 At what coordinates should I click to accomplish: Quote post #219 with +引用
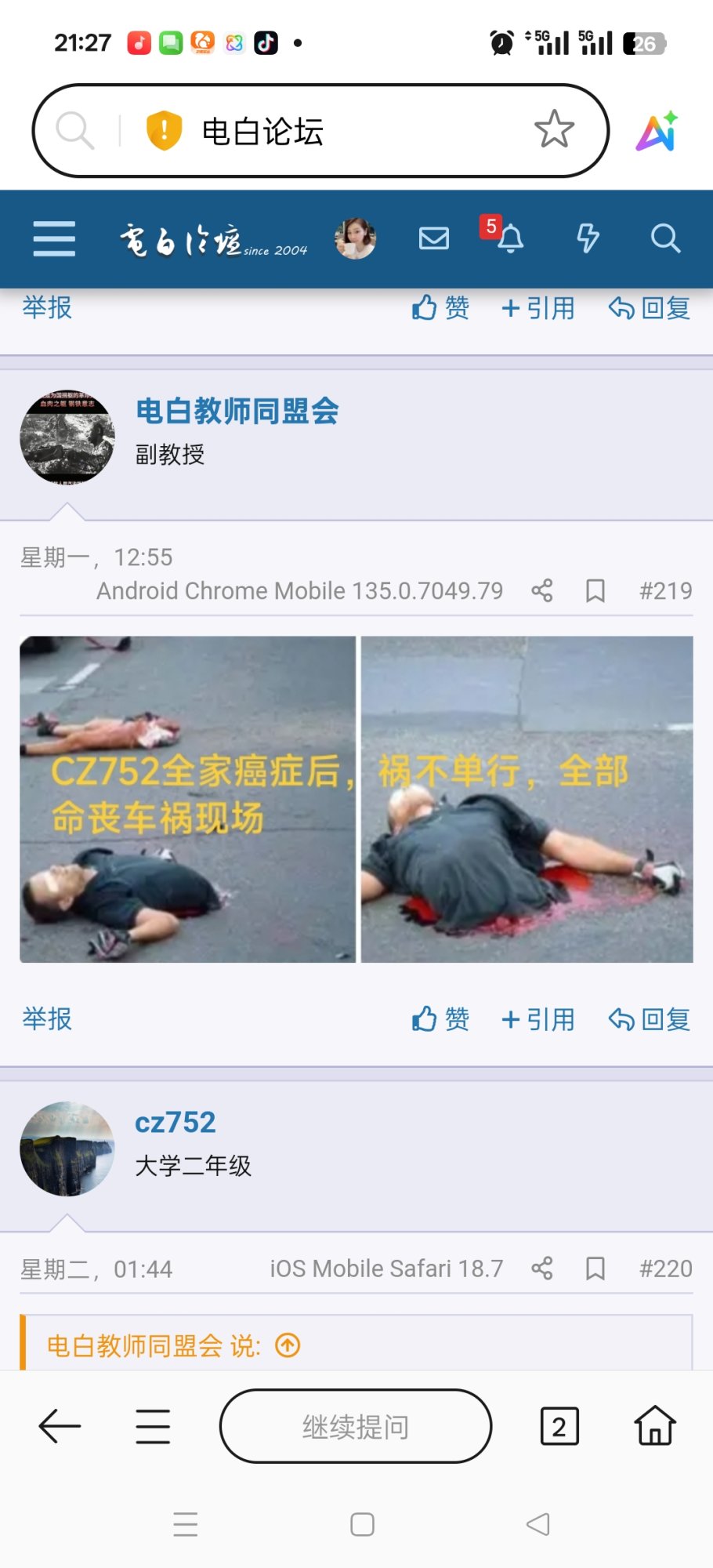538,1019
